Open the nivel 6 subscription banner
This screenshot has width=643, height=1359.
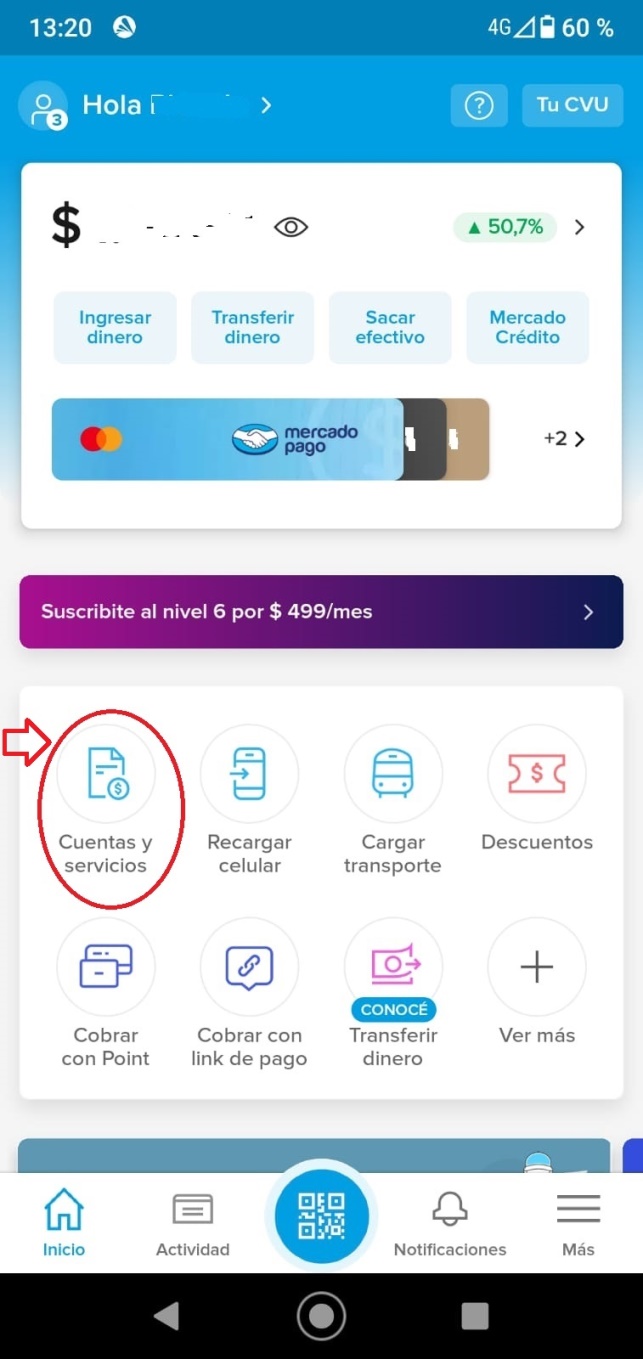pyautogui.click(x=321, y=612)
